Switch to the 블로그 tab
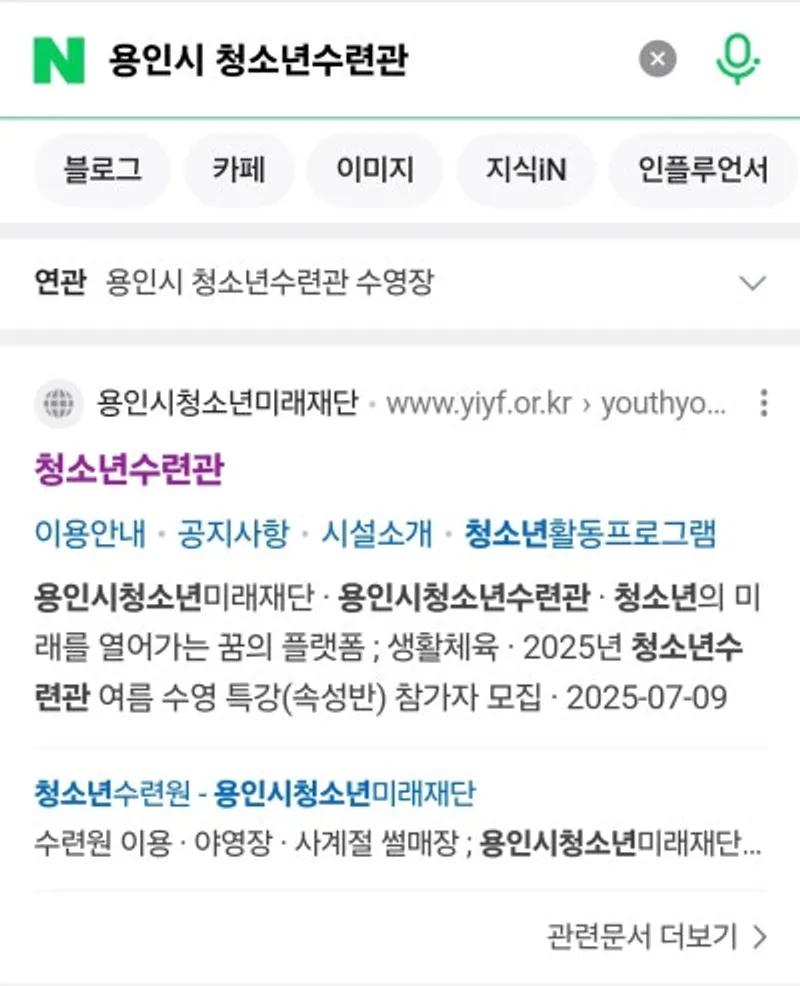This screenshot has width=800, height=986. (102, 170)
